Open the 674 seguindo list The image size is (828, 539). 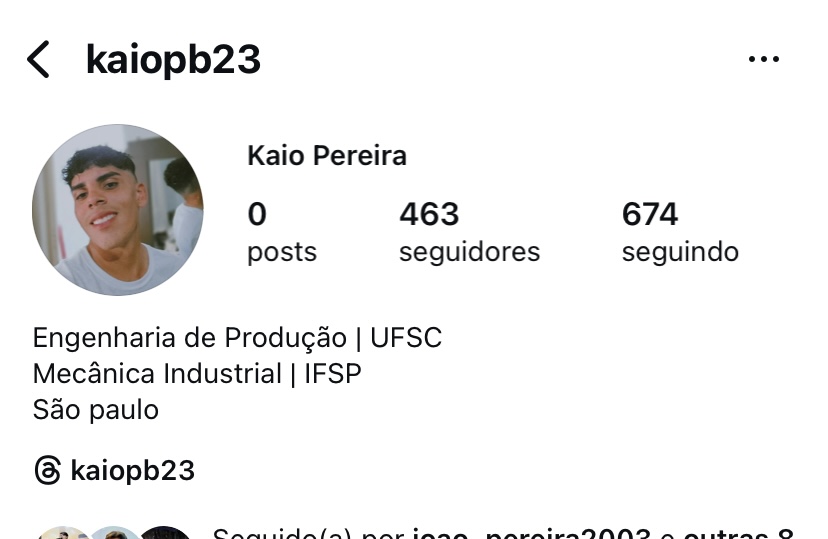click(x=679, y=232)
